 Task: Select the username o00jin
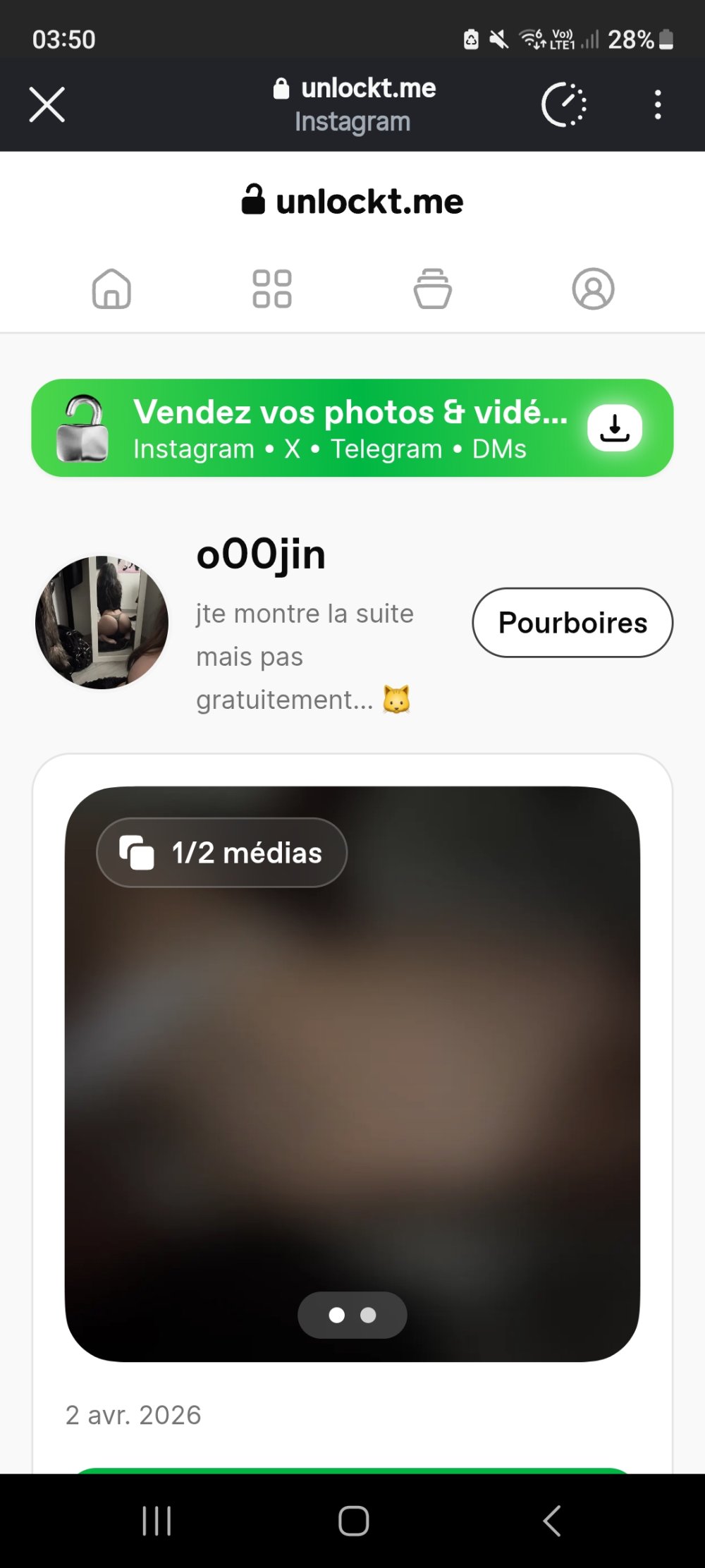pos(262,554)
